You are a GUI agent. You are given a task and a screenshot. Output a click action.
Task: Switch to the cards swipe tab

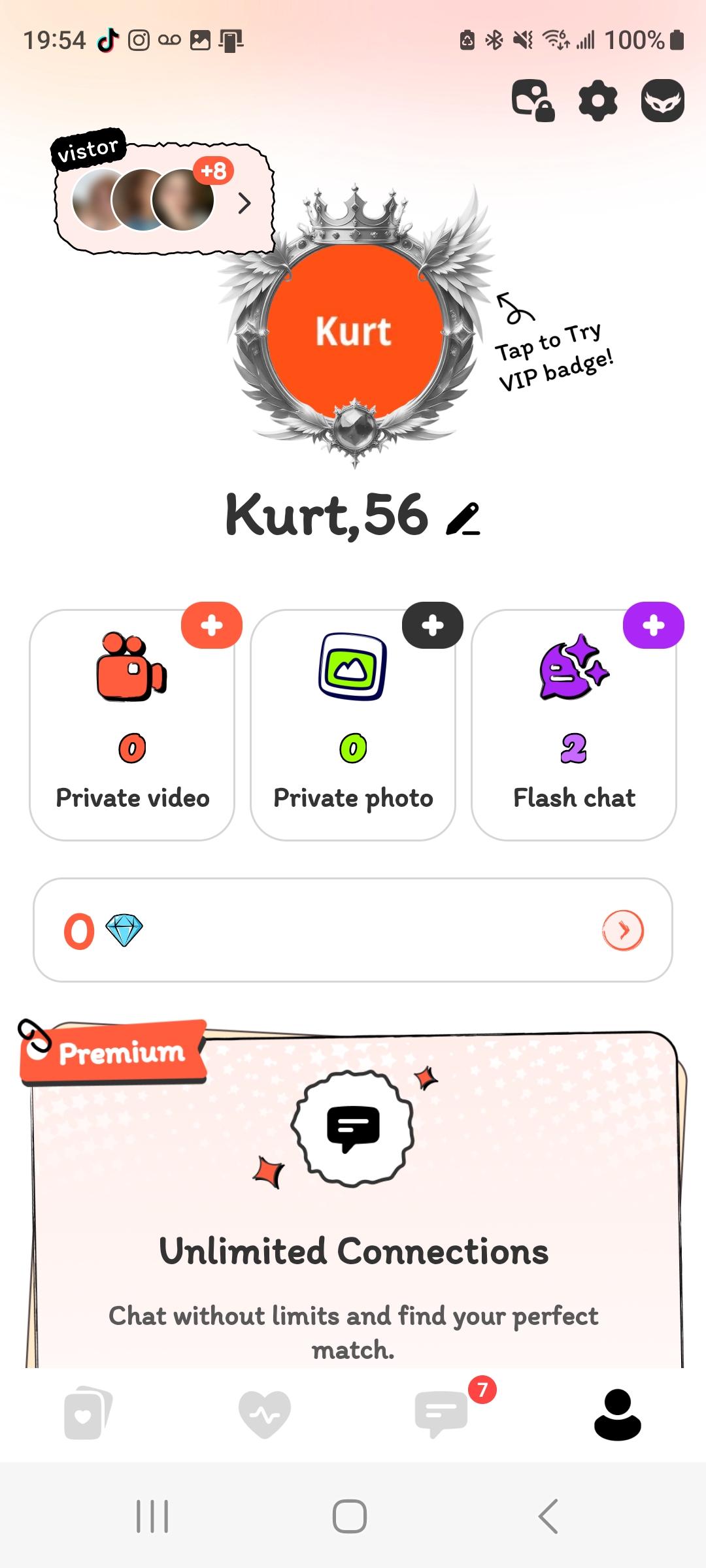pyautogui.click(x=88, y=1414)
